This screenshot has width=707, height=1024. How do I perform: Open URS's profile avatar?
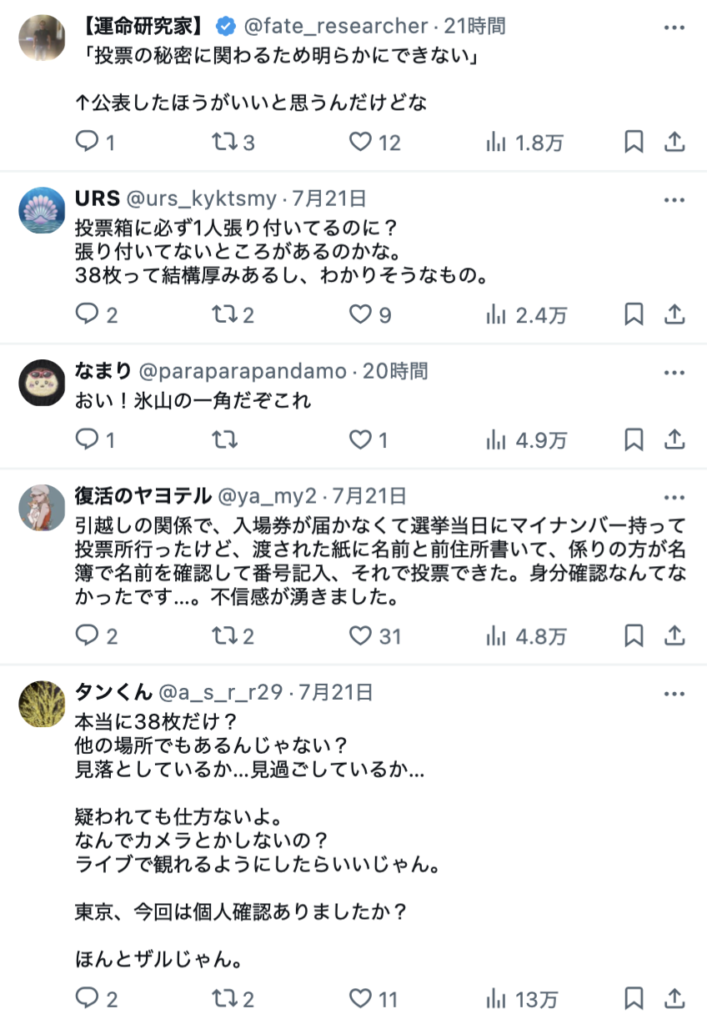point(42,209)
